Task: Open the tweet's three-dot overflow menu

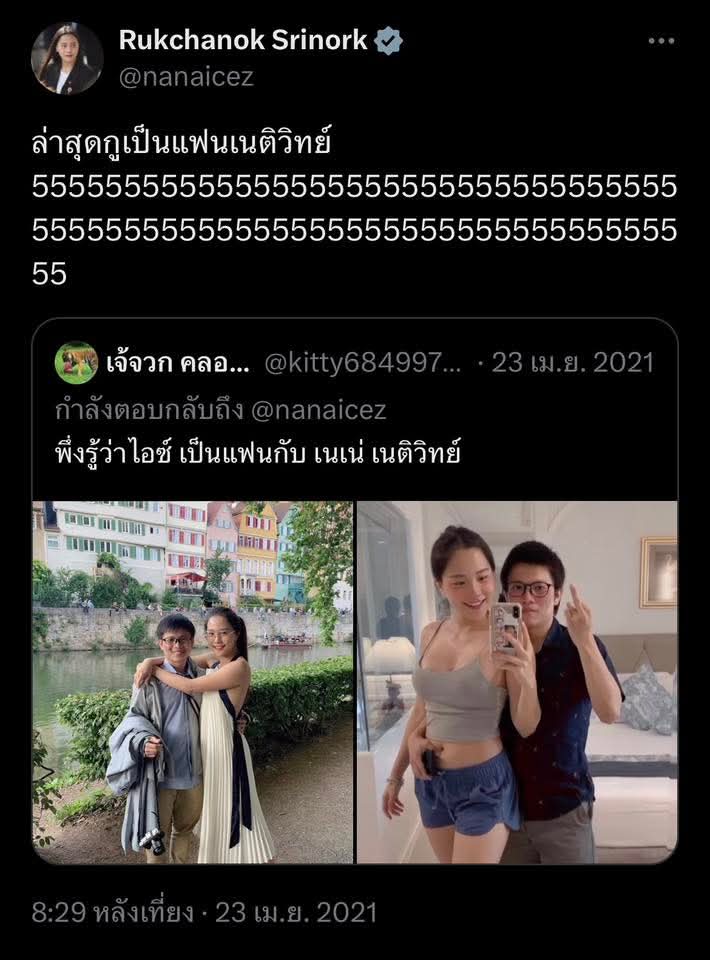Action: [x=661, y=41]
